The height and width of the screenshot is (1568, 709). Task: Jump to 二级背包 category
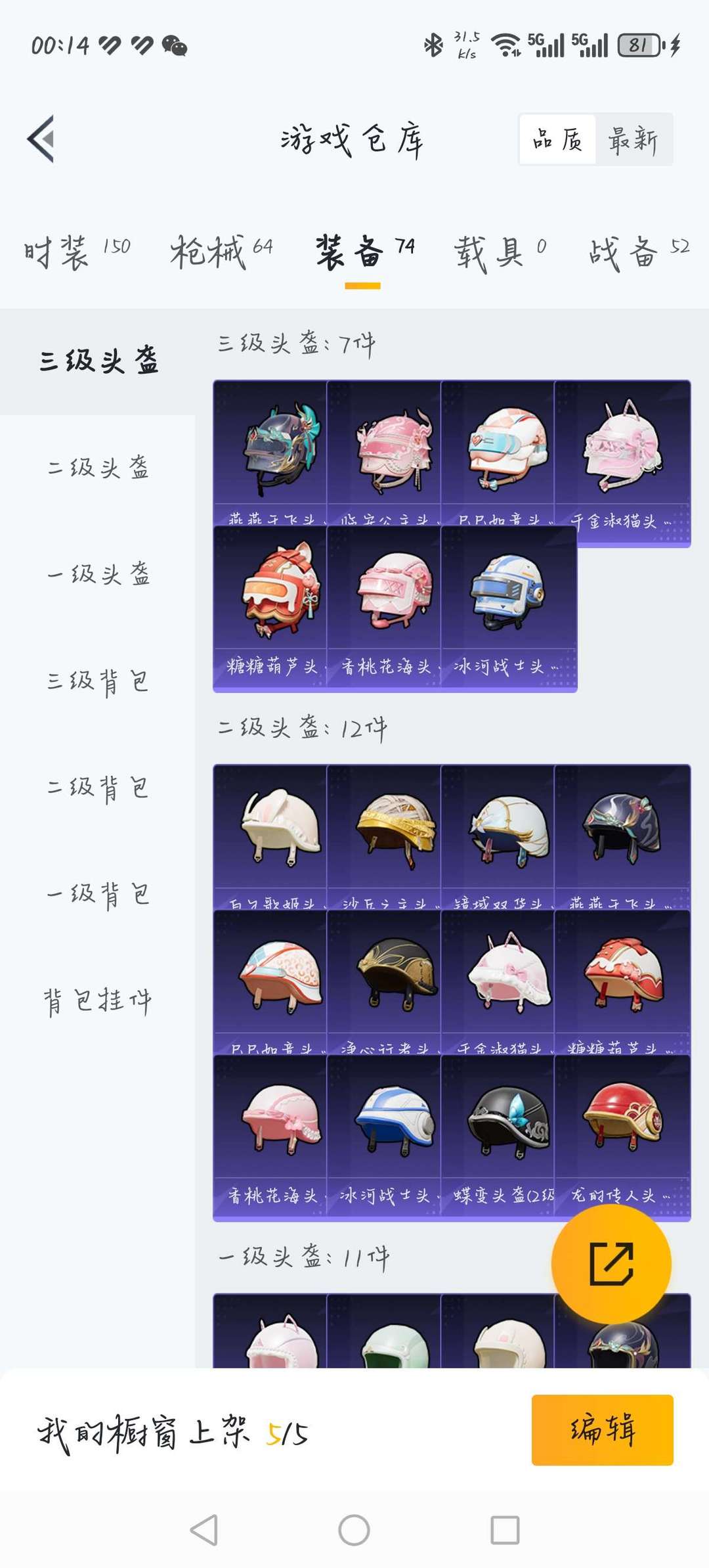pyautogui.click(x=98, y=788)
